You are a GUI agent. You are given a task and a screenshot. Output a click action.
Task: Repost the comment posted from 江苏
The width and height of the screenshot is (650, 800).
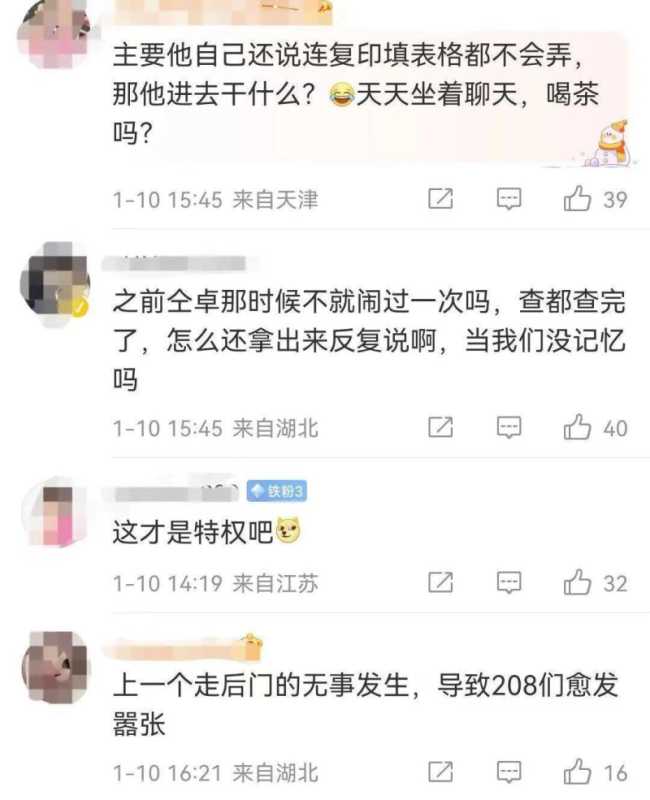point(441,582)
